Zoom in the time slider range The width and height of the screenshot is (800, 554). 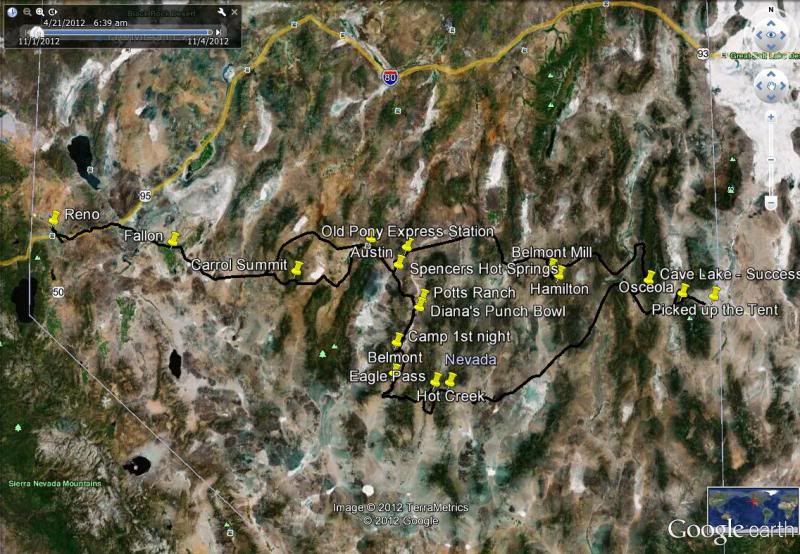point(40,12)
